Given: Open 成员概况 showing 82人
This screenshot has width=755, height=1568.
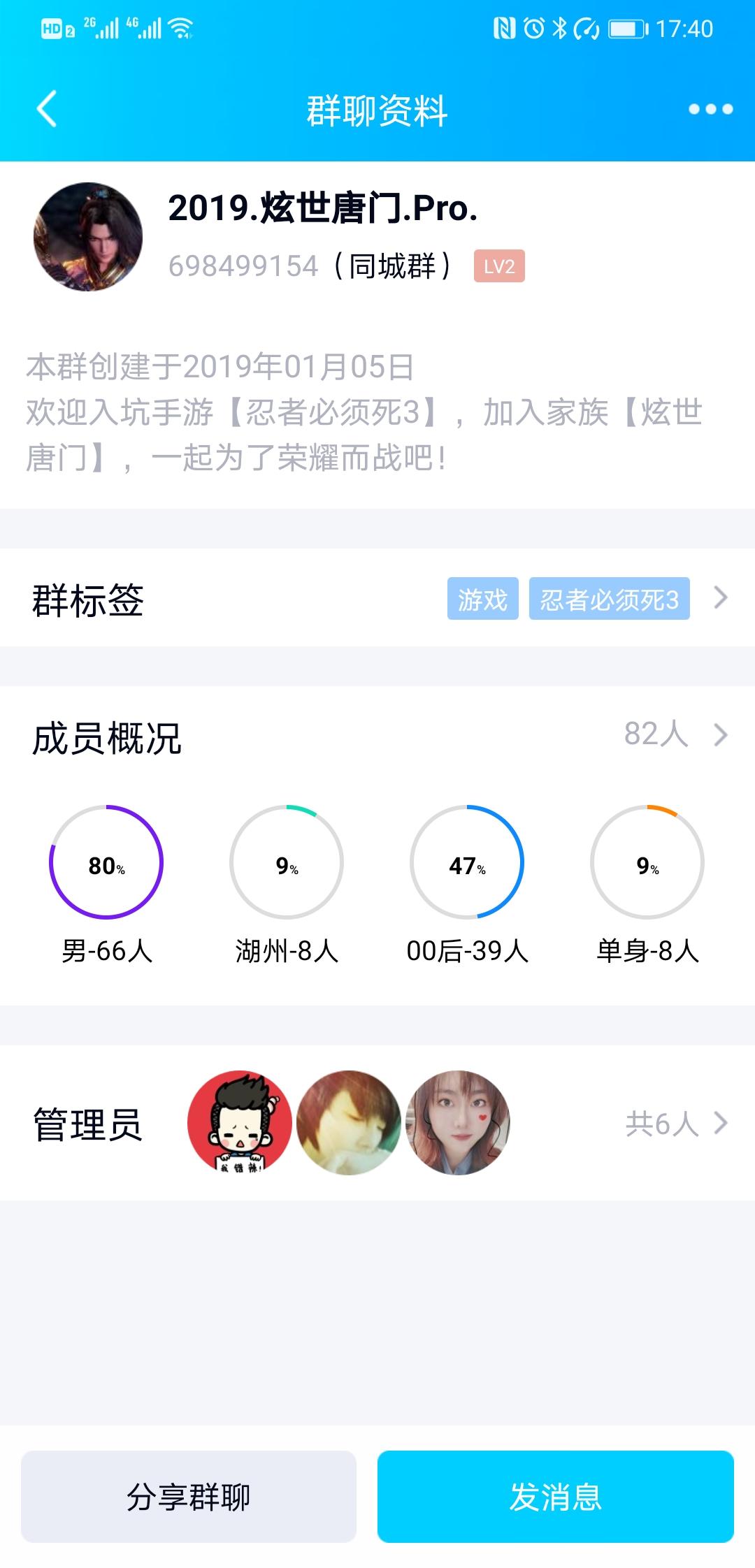Looking at the screenshot, I should (377, 736).
